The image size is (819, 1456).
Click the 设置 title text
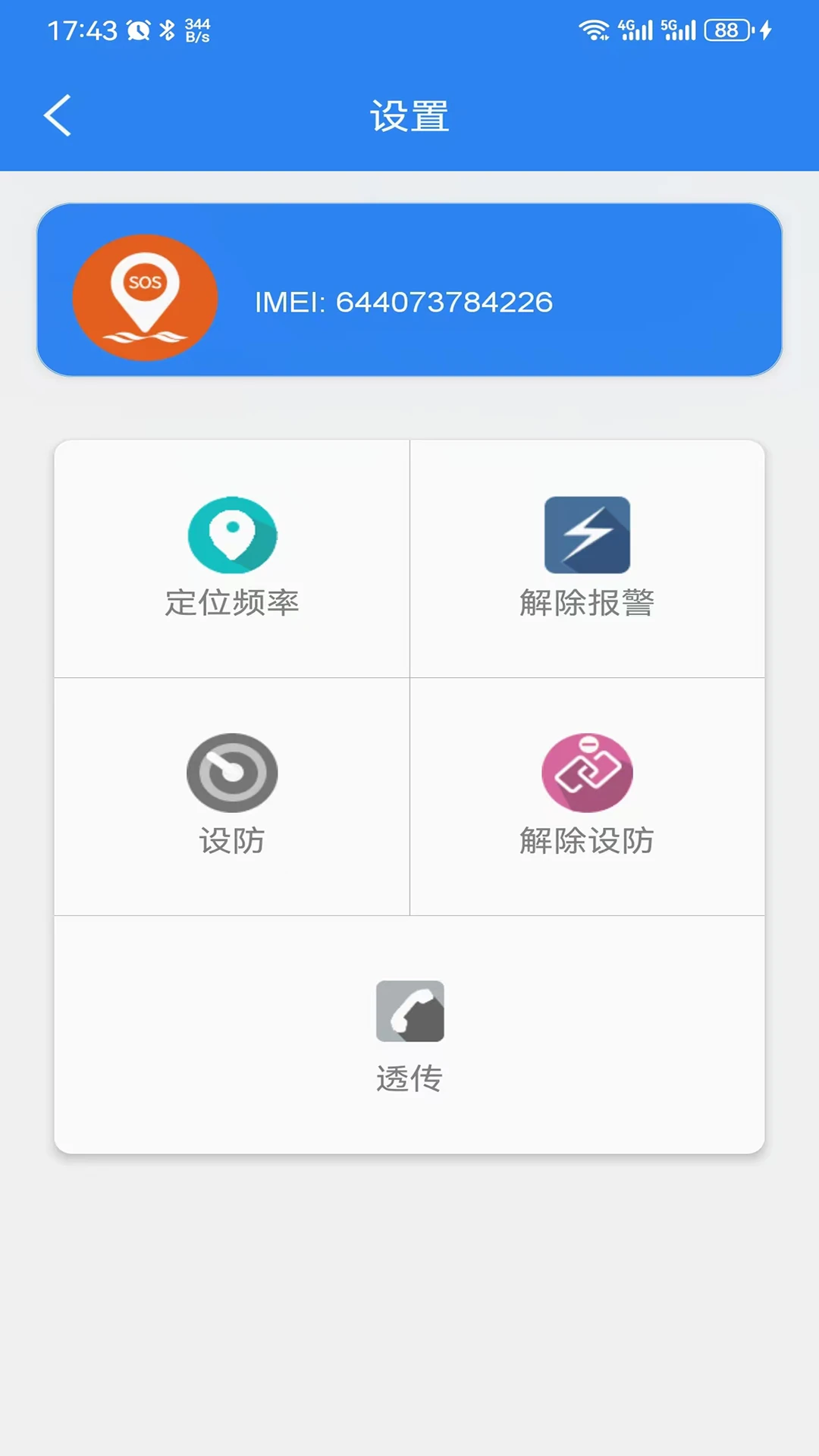[x=409, y=115]
